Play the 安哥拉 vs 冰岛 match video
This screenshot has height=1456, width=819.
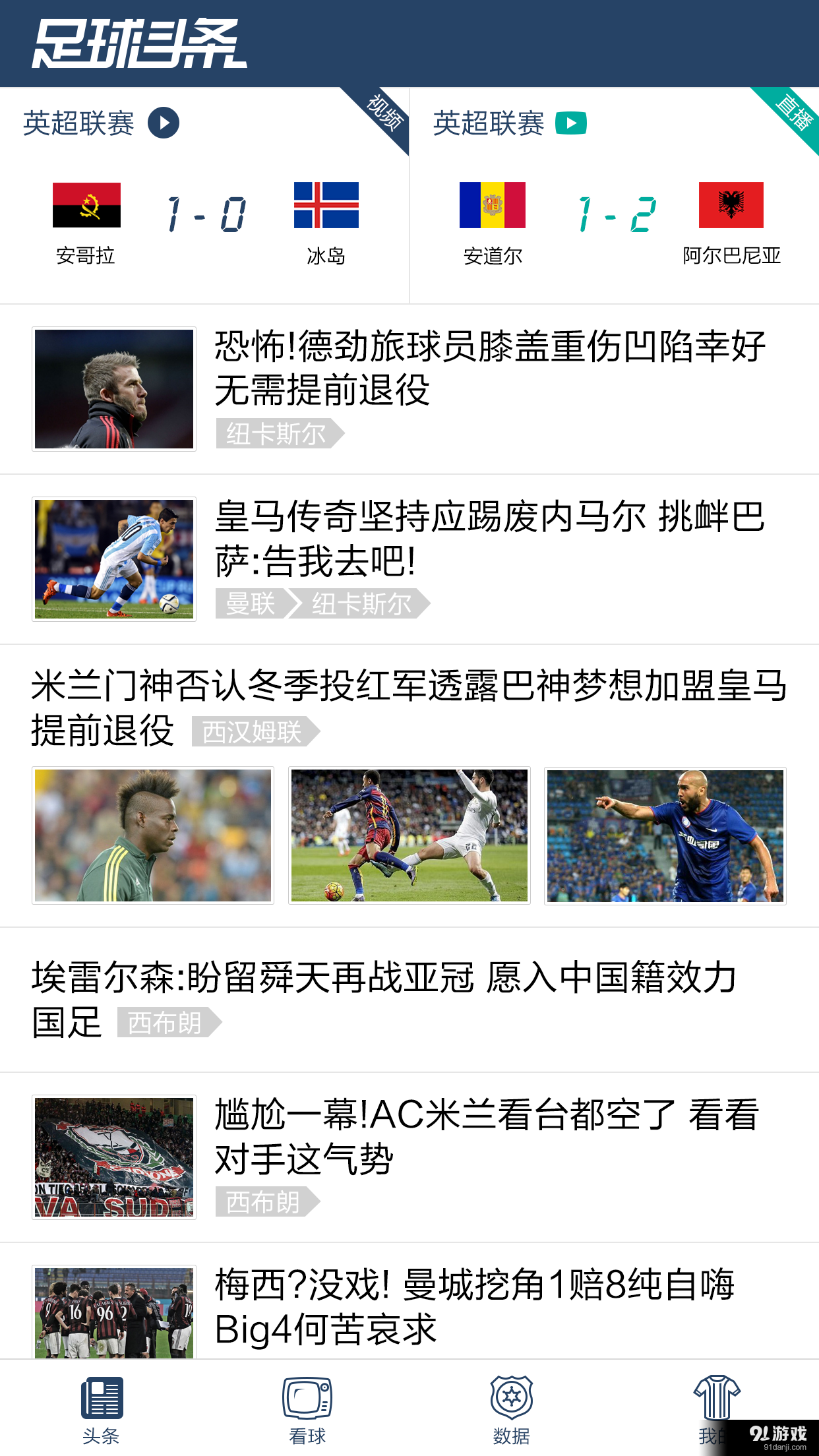click(165, 123)
